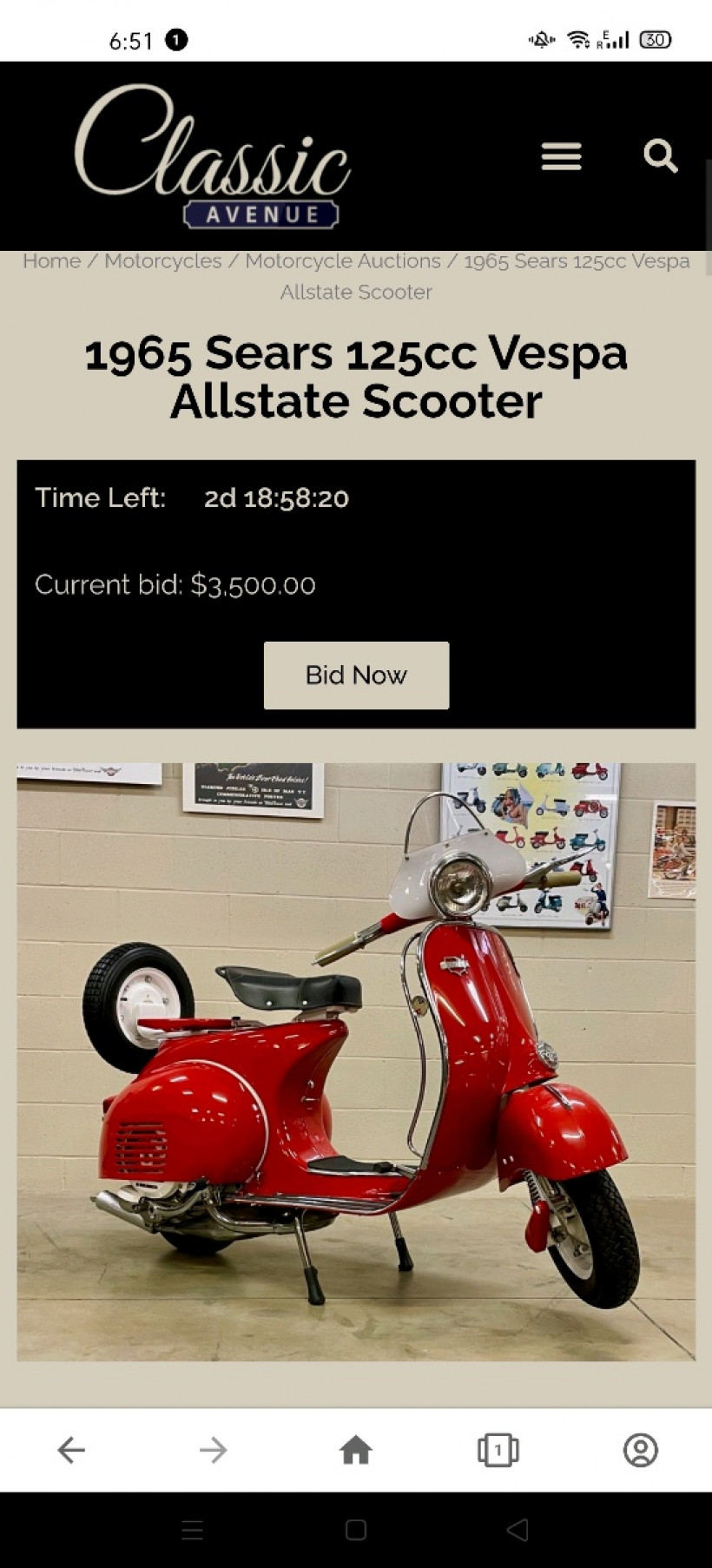Open the red Vespa scooter photo
Screen dimensions: 712x1568
[x=356, y=1061]
